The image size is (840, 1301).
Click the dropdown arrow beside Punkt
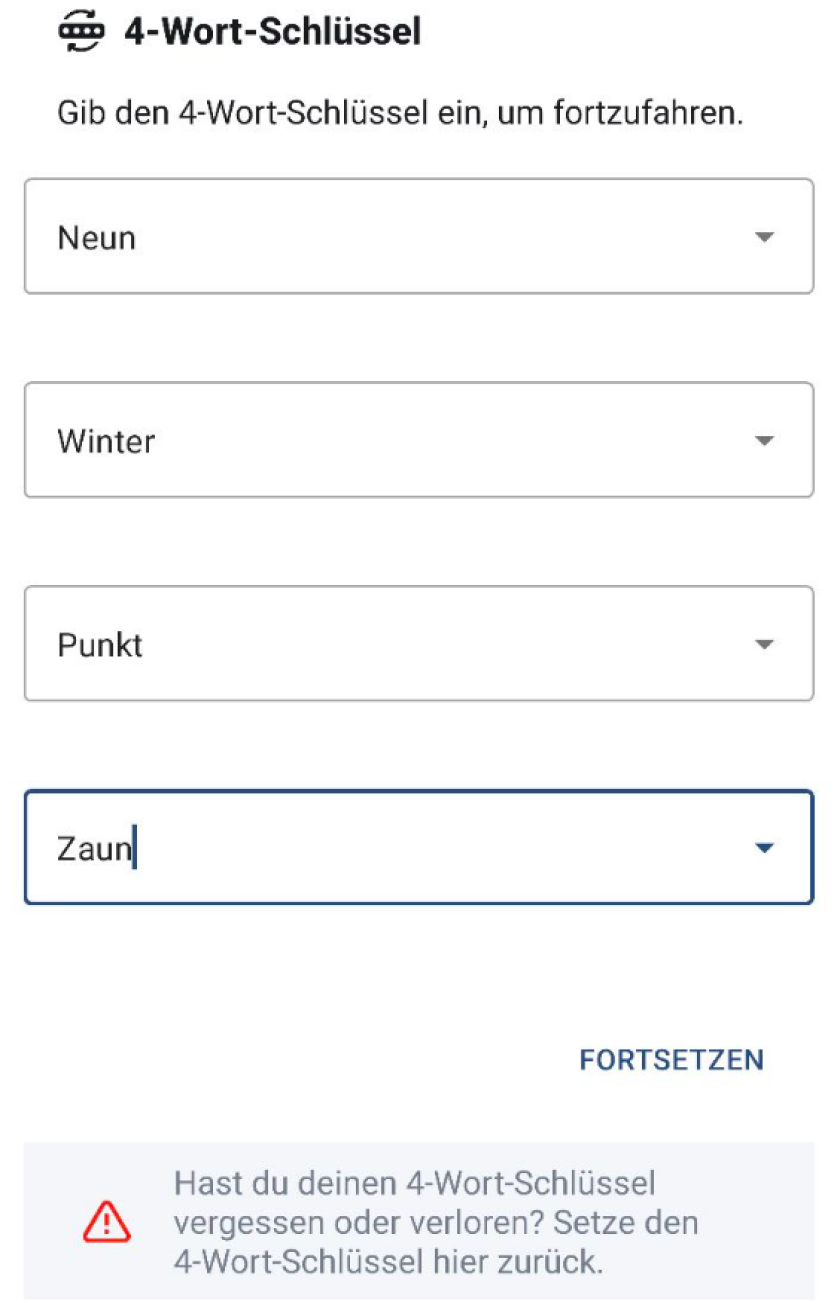764,644
